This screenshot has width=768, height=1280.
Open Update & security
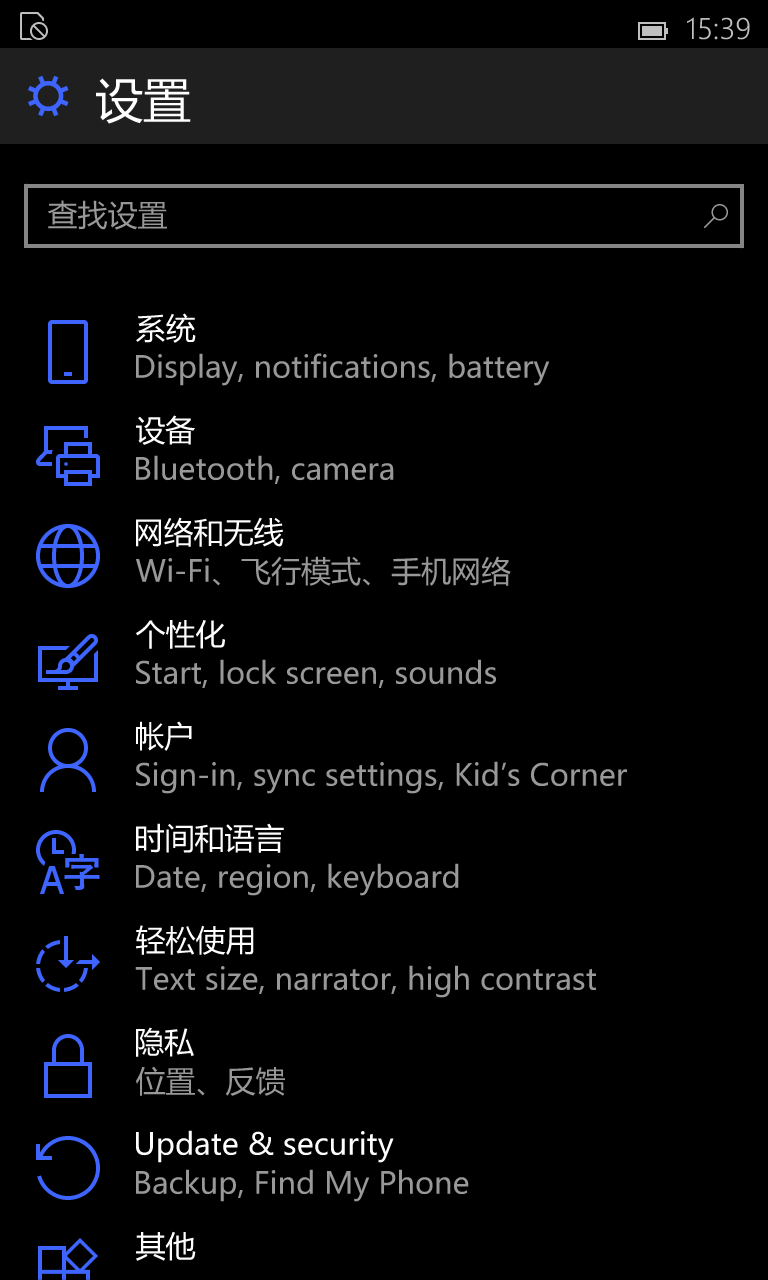[384, 1166]
